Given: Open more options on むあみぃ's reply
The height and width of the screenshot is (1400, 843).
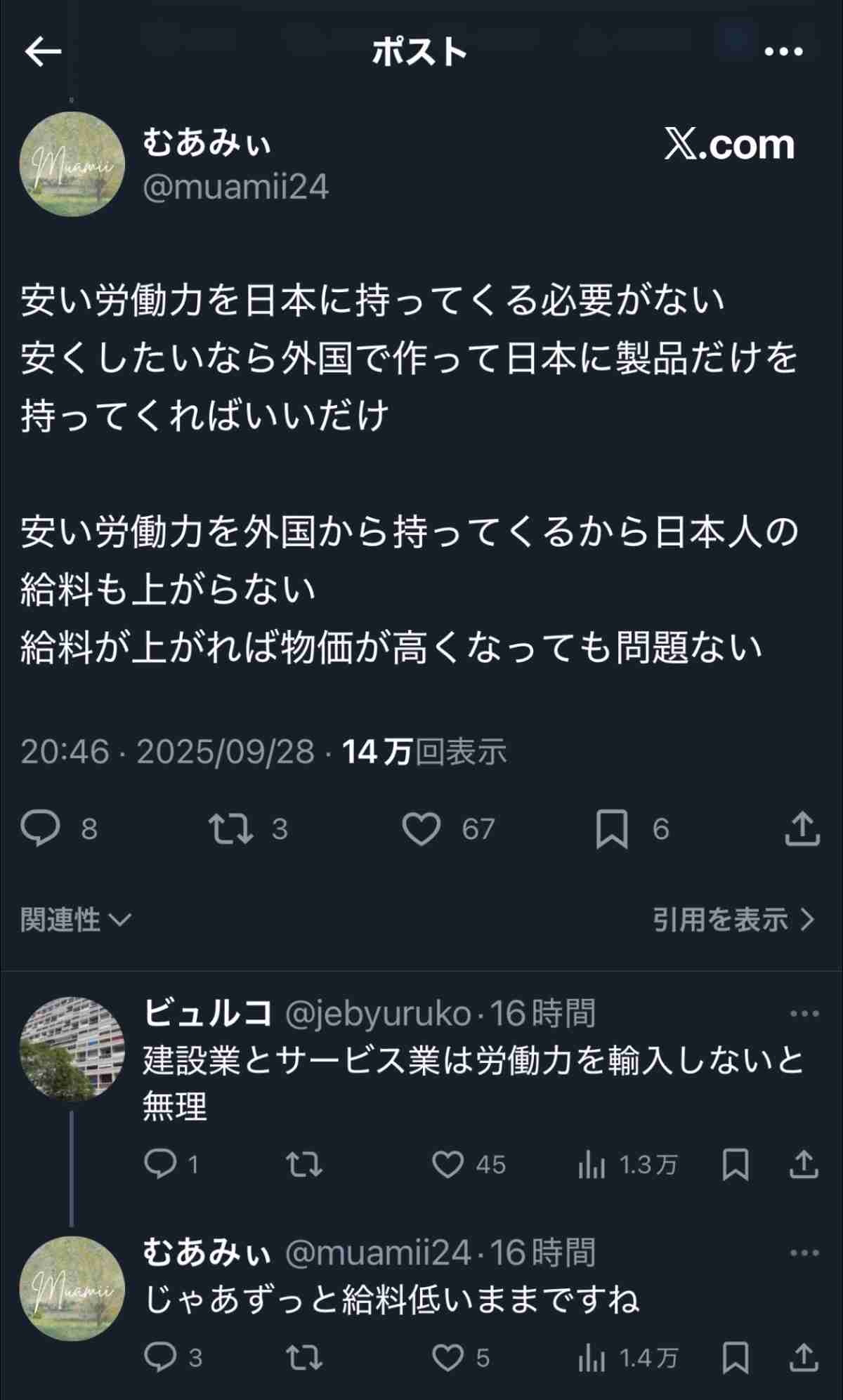Looking at the screenshot, I should (x=804, y=1253).
